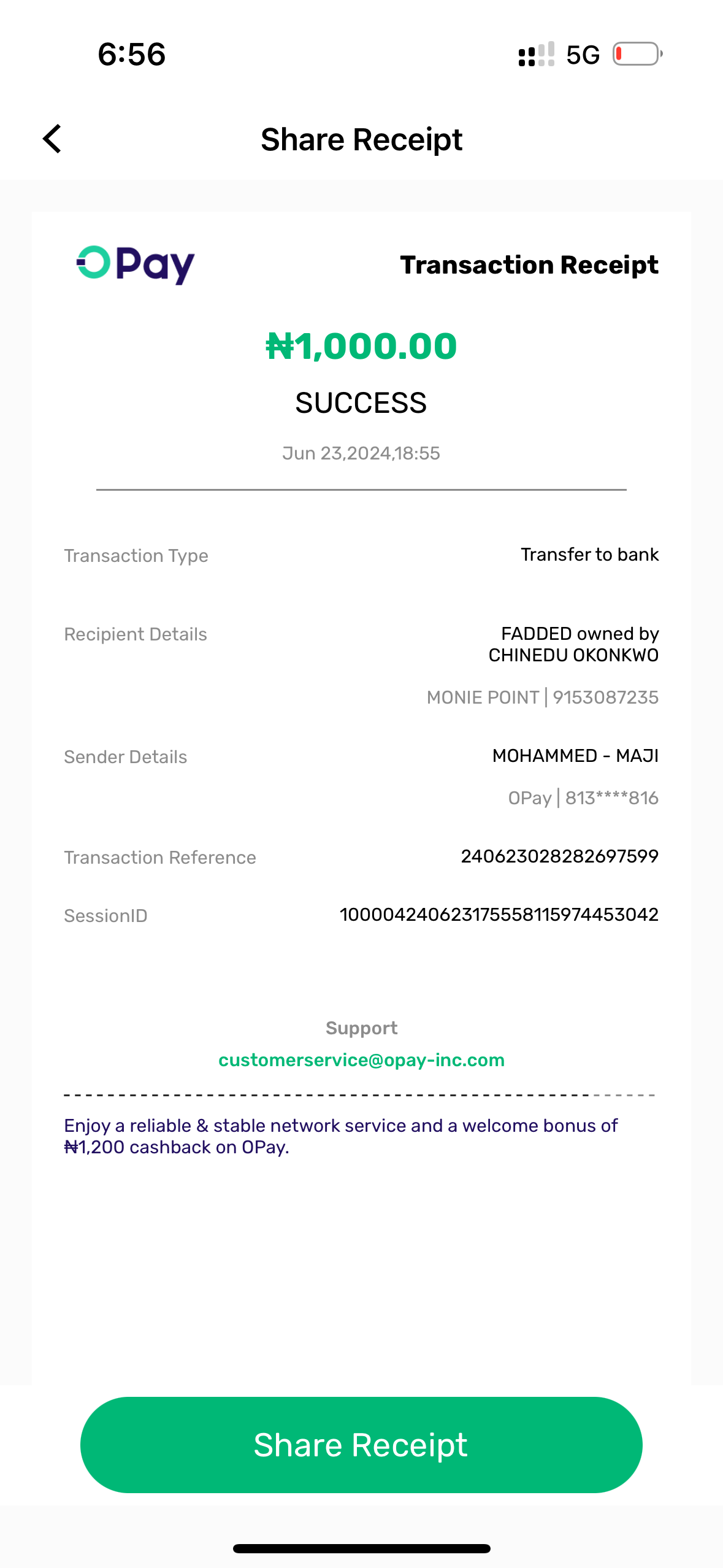Go back using the arrow
Screen dimensions: 723x1568
(53, 139)
